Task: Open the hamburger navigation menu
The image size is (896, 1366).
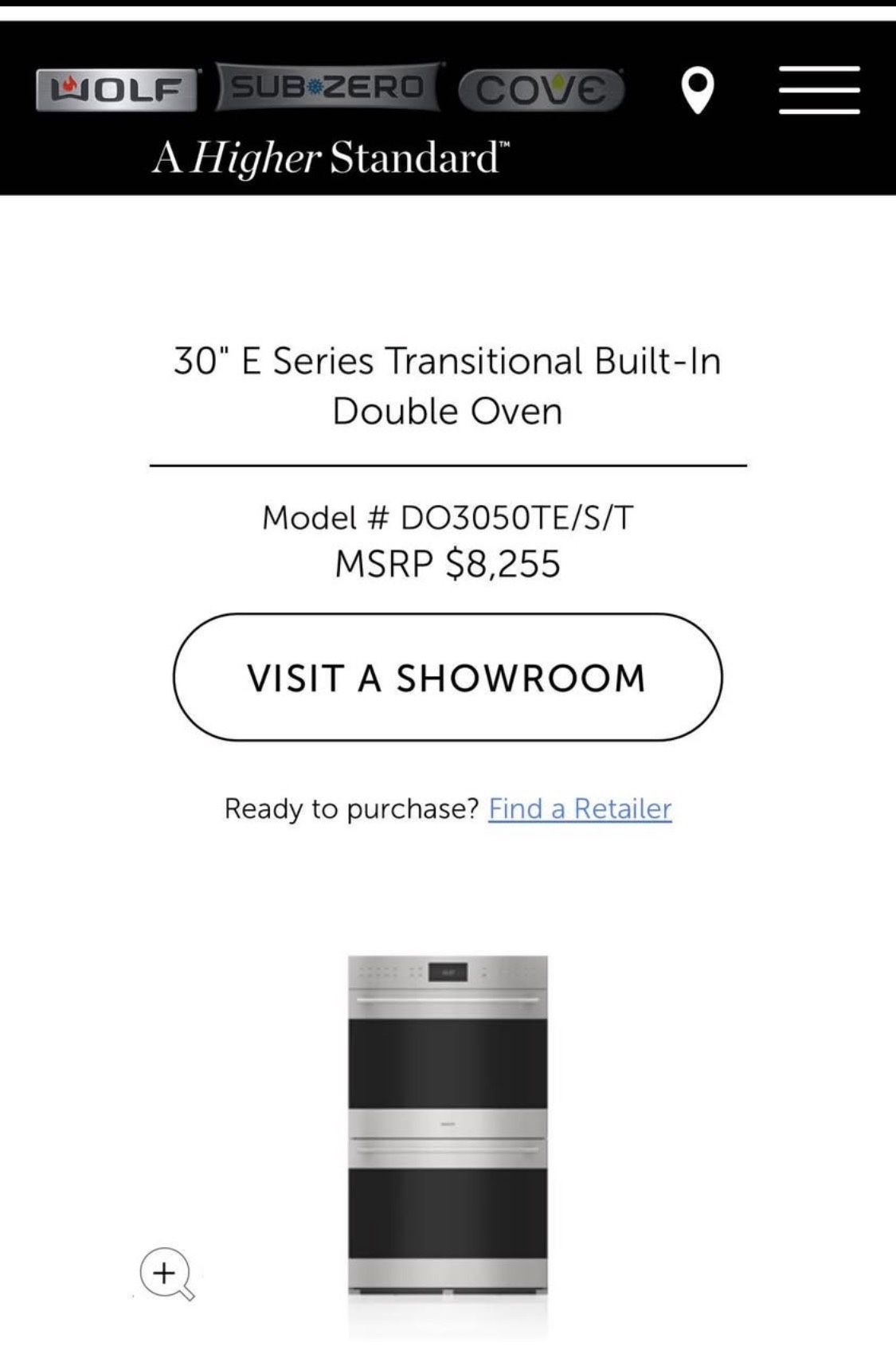Action: coord(818,88)
